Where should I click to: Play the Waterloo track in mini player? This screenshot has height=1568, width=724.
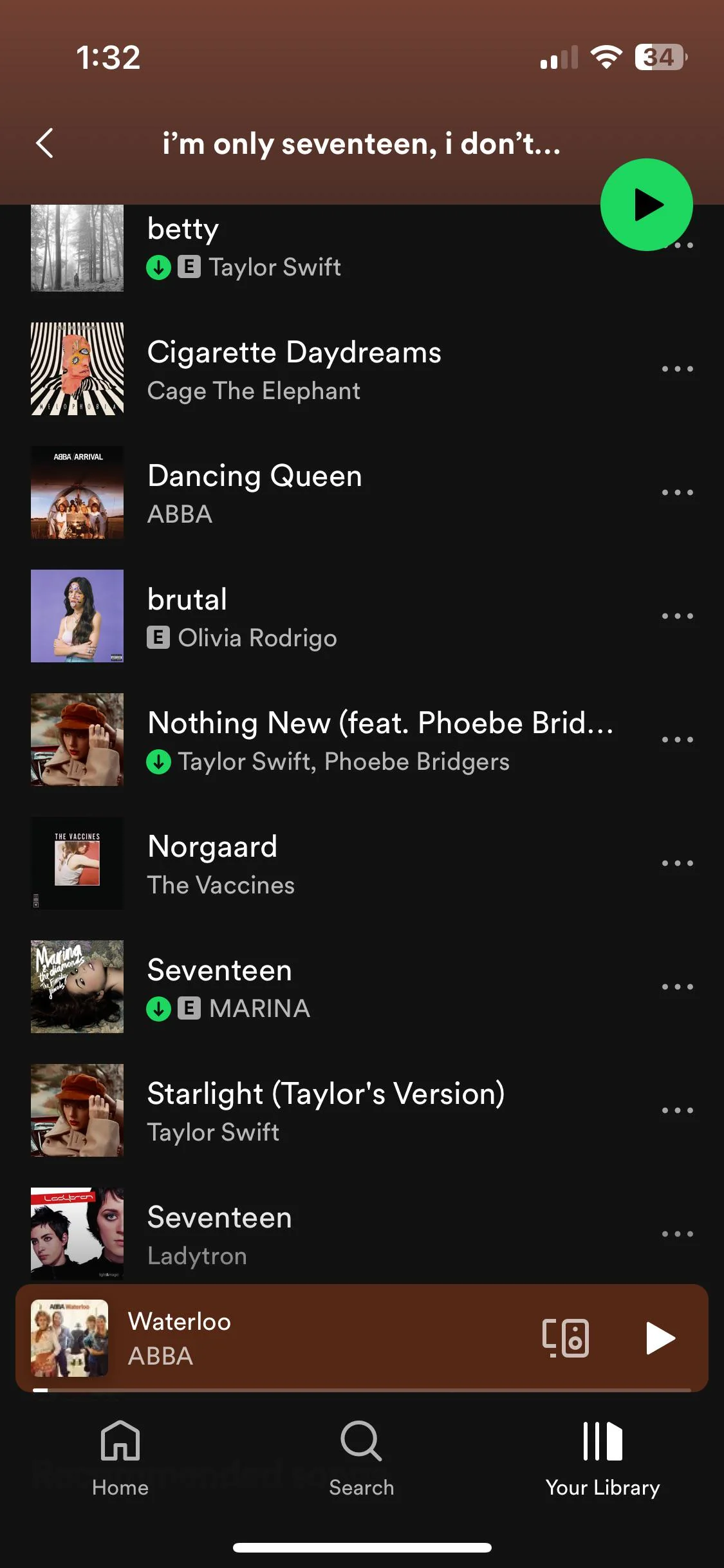pos(660,1337)
